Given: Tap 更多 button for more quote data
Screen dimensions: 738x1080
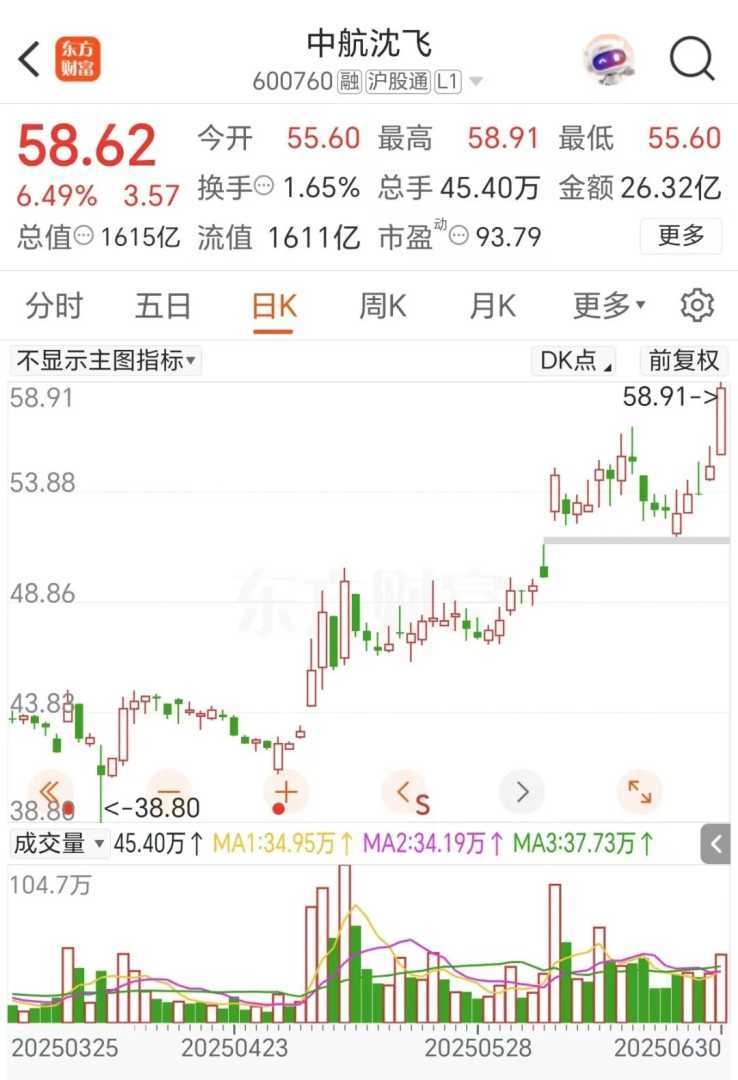Looking at the screenshot, I should click(x=681, y=236).
